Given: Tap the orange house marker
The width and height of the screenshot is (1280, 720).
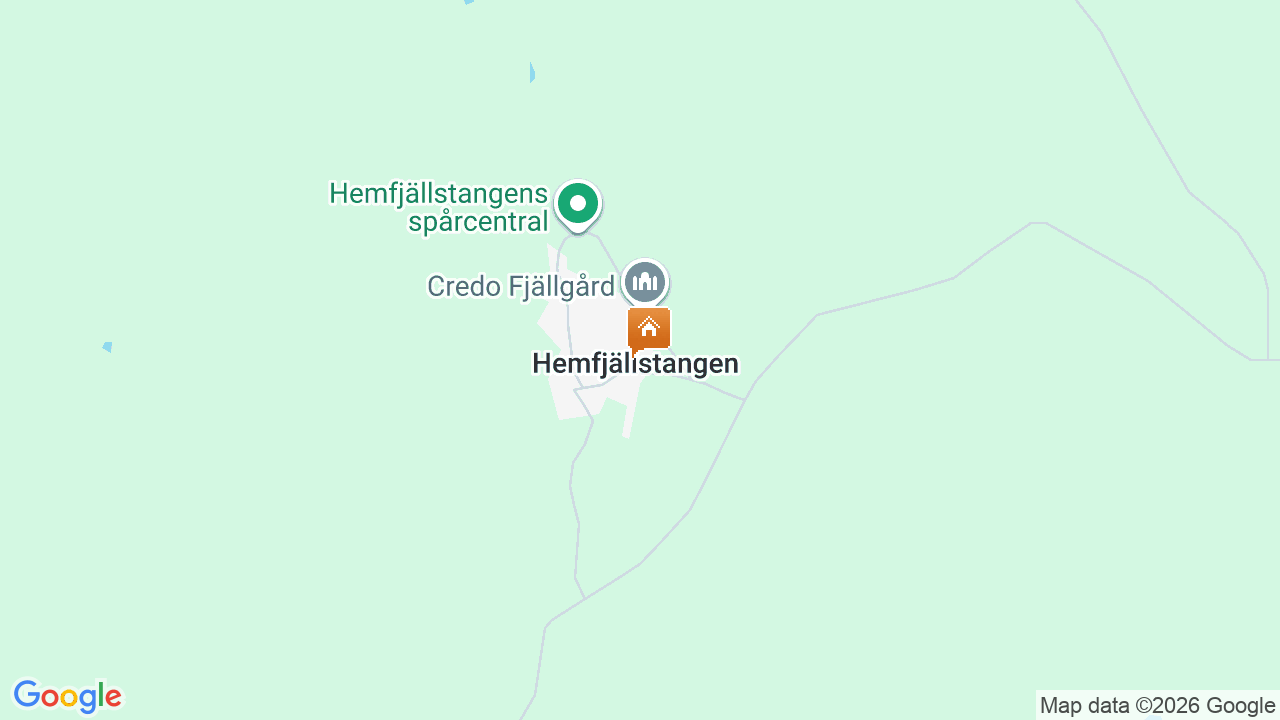Looking at the screenshot, I should pyautogui.click(x=649, y=328).
